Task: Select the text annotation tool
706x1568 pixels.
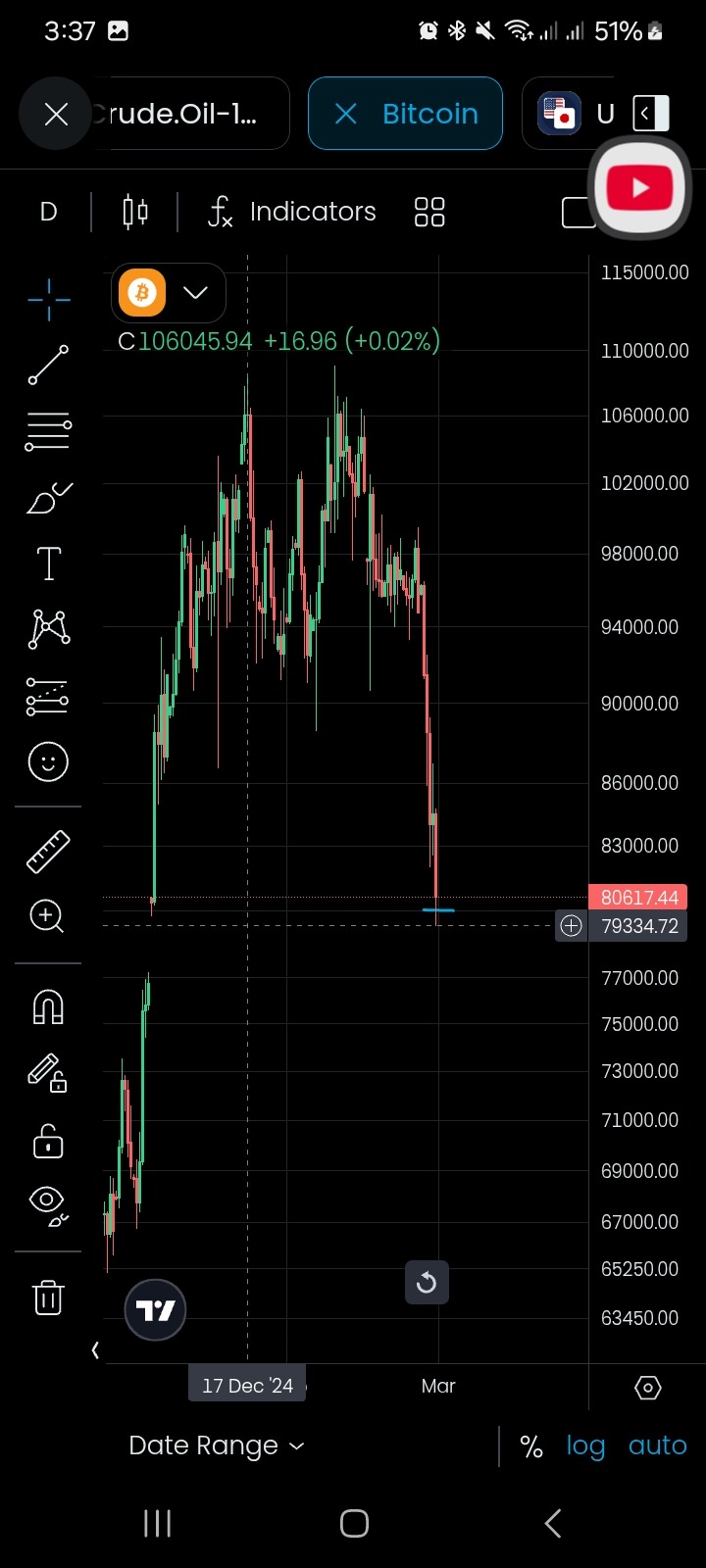Action: (48, 563)
